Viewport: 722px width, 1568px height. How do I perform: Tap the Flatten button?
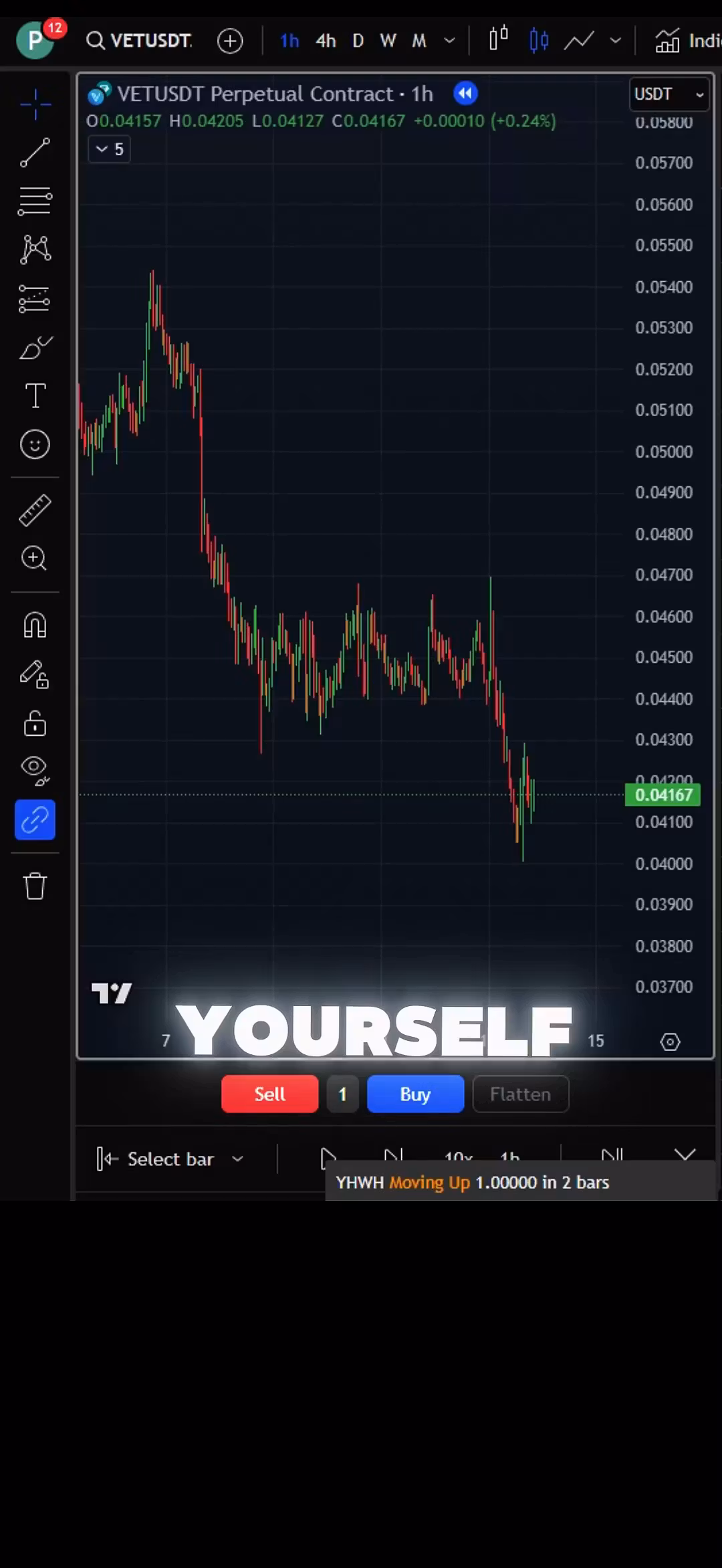(520, 1094)
